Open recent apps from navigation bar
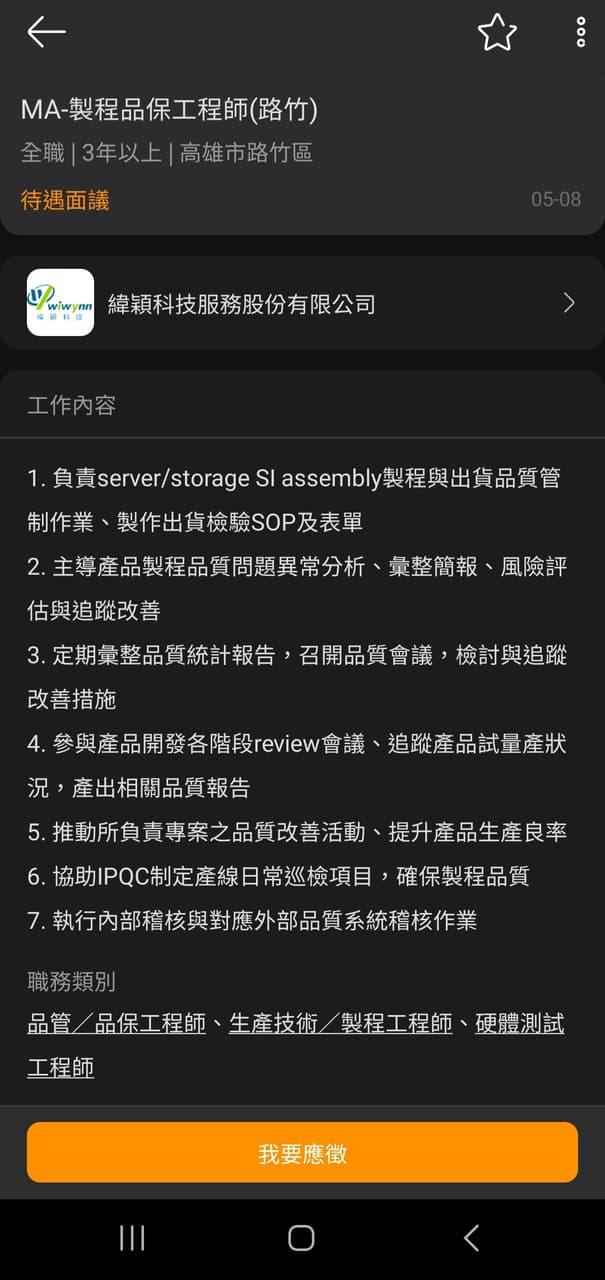The width and height of the screenshot is (605, 1280). pos(132,1238)
